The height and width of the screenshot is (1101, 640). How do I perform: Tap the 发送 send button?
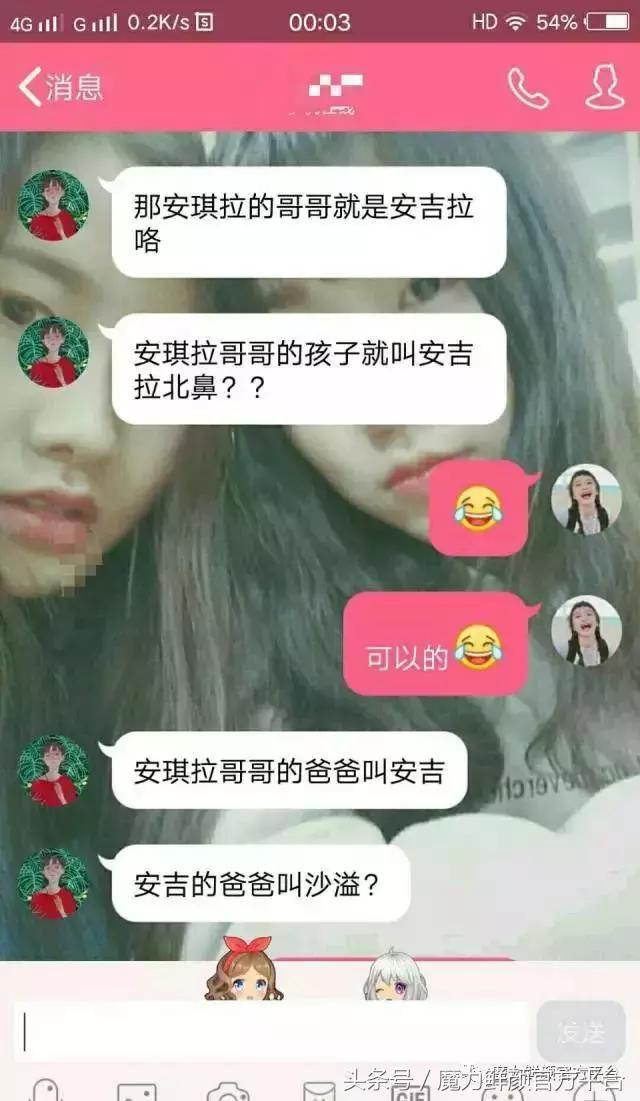tap(581, 1031)
